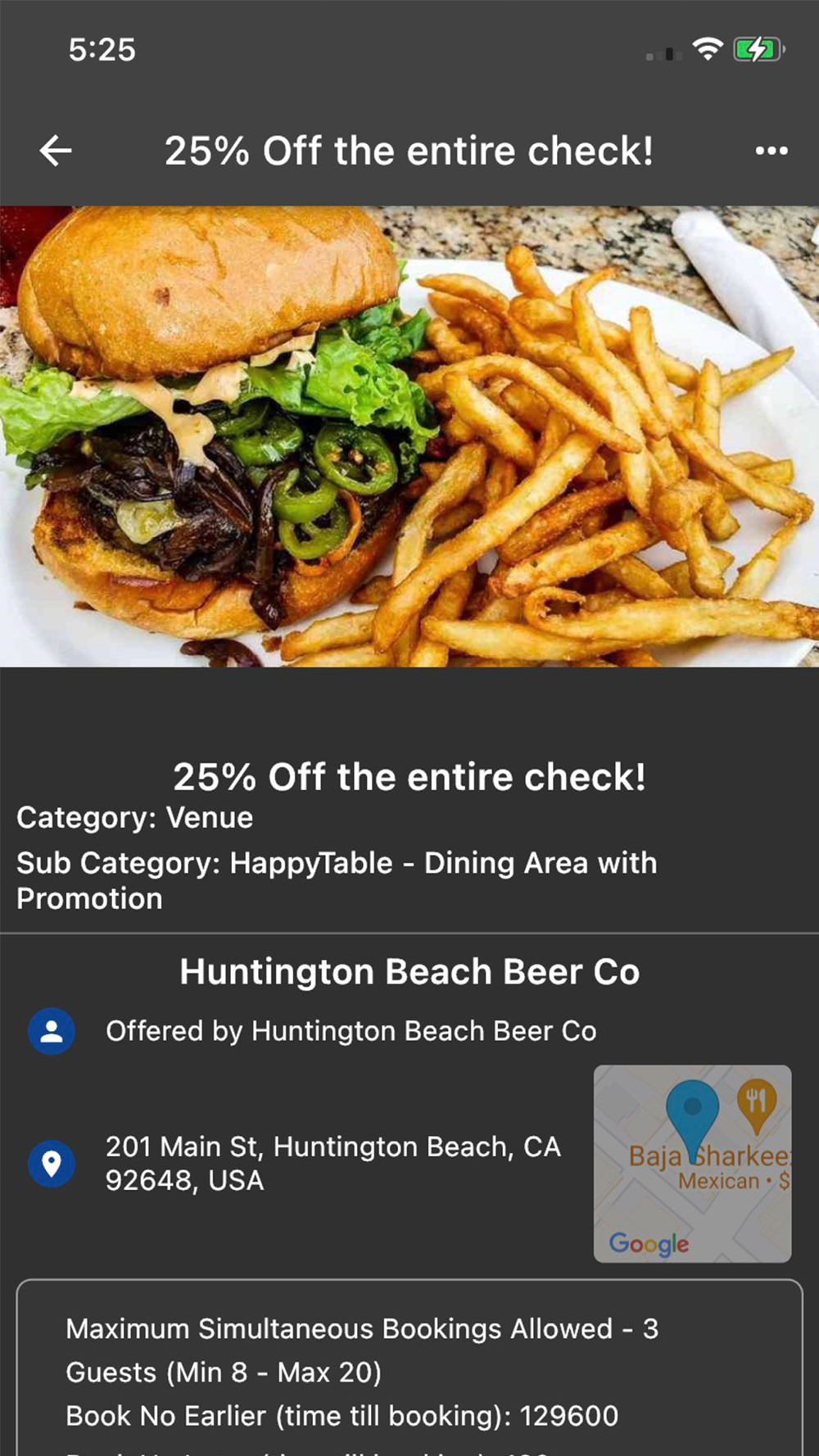Open the Google map thumbnail
Image resolution: width=819 pixels, height=1456 pixels.
[692, 1163]
